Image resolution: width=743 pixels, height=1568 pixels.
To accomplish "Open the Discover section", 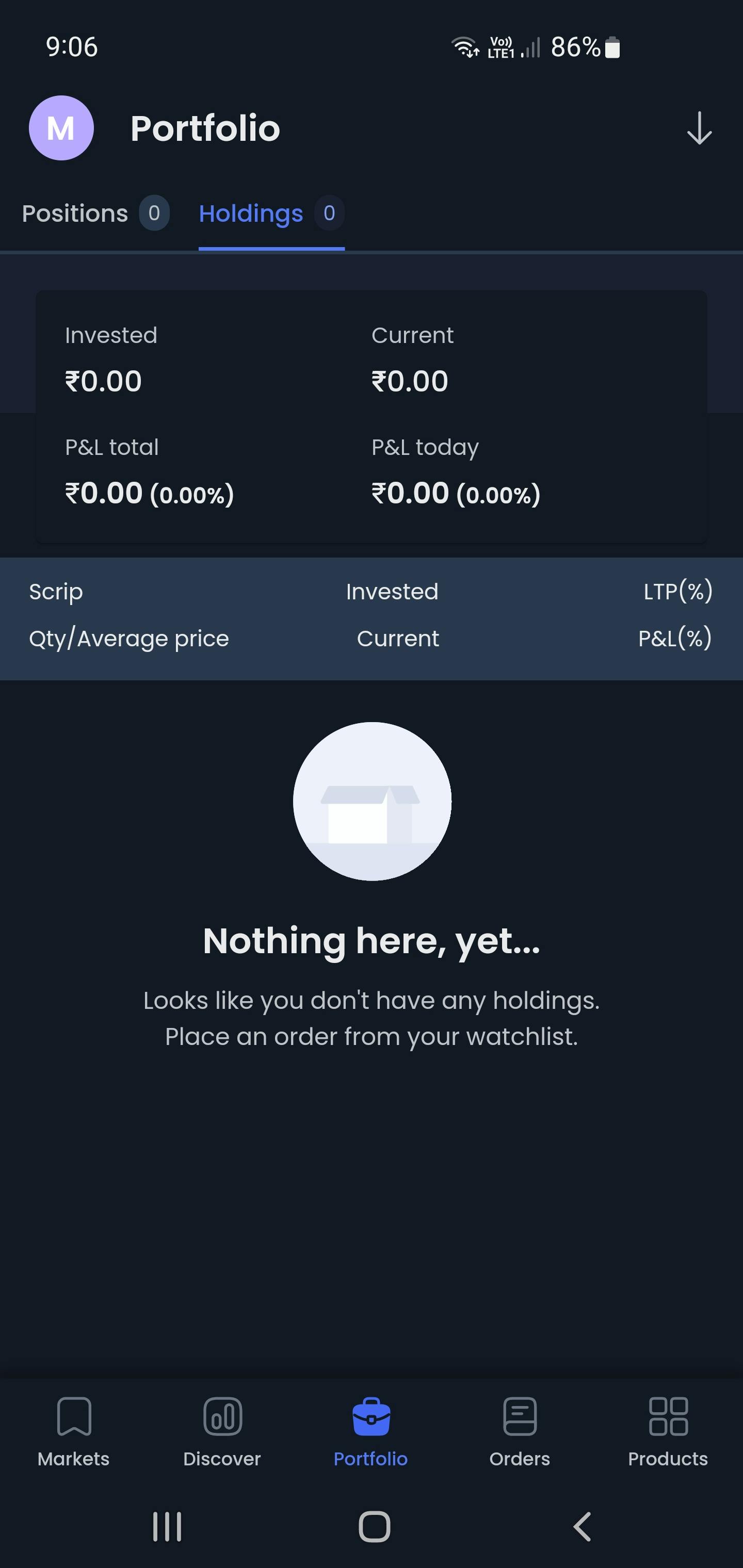I will (x=222, y=1432).
